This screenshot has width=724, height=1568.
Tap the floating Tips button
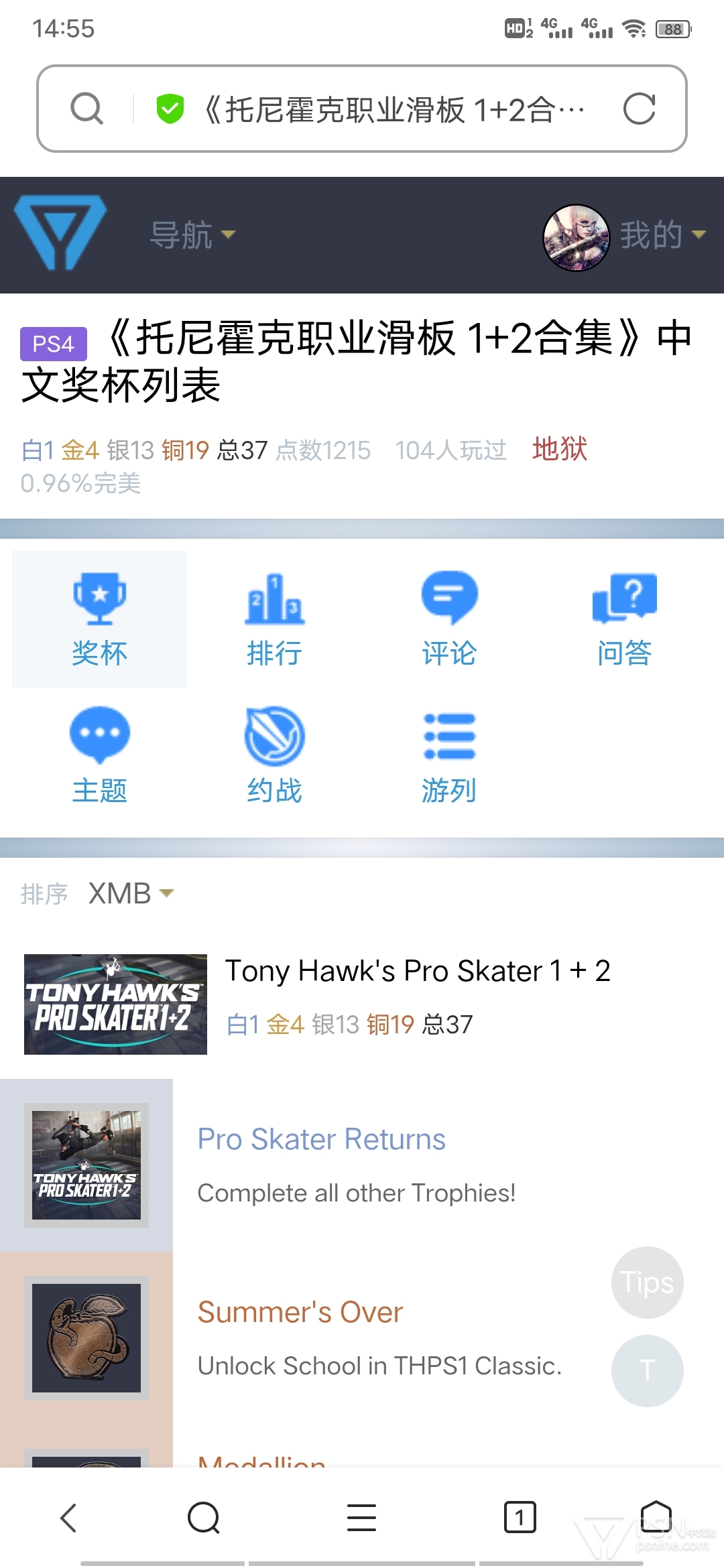pyautogui.click(x=647, y=1283)
